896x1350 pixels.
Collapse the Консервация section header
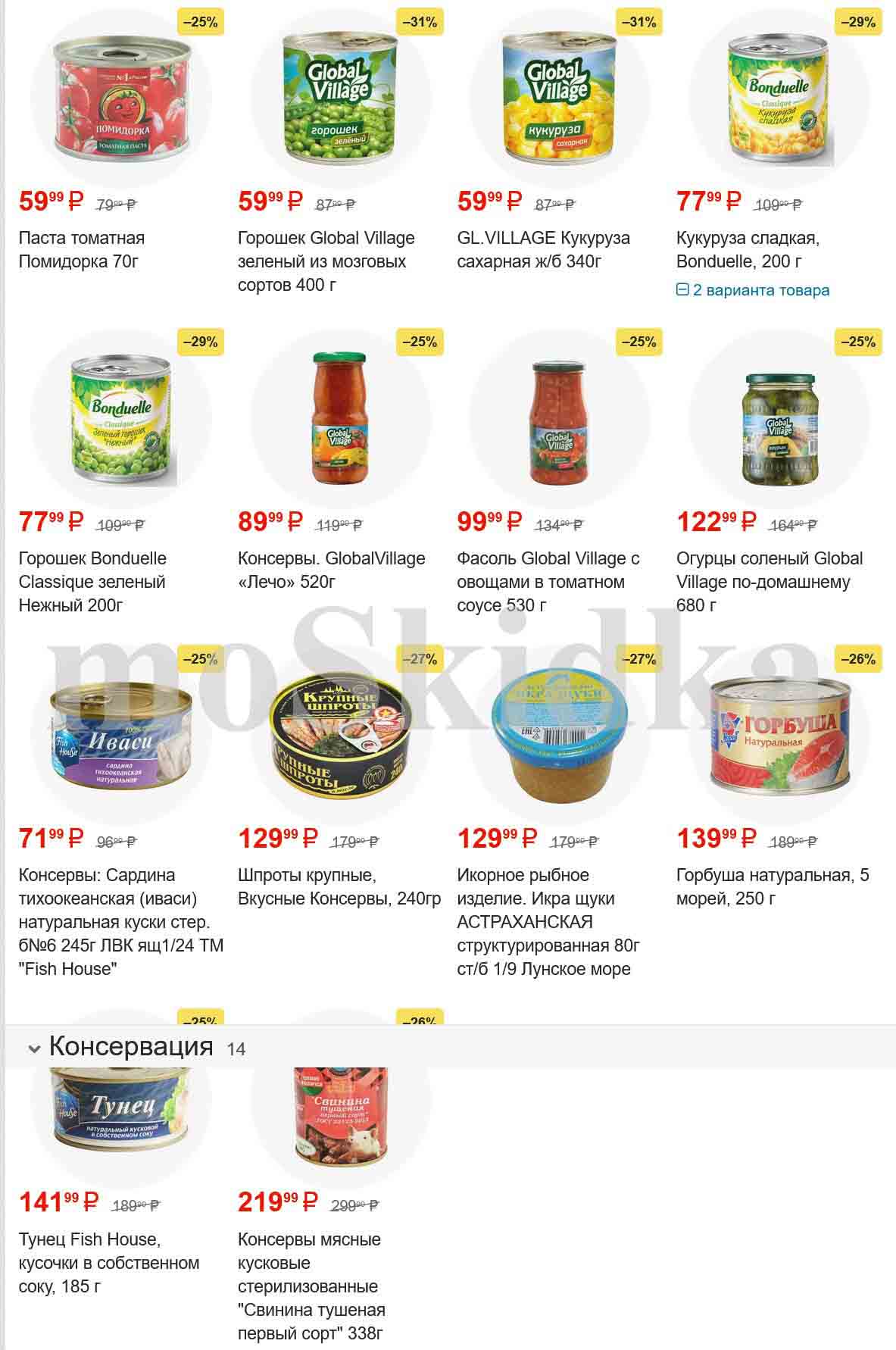35,1048
